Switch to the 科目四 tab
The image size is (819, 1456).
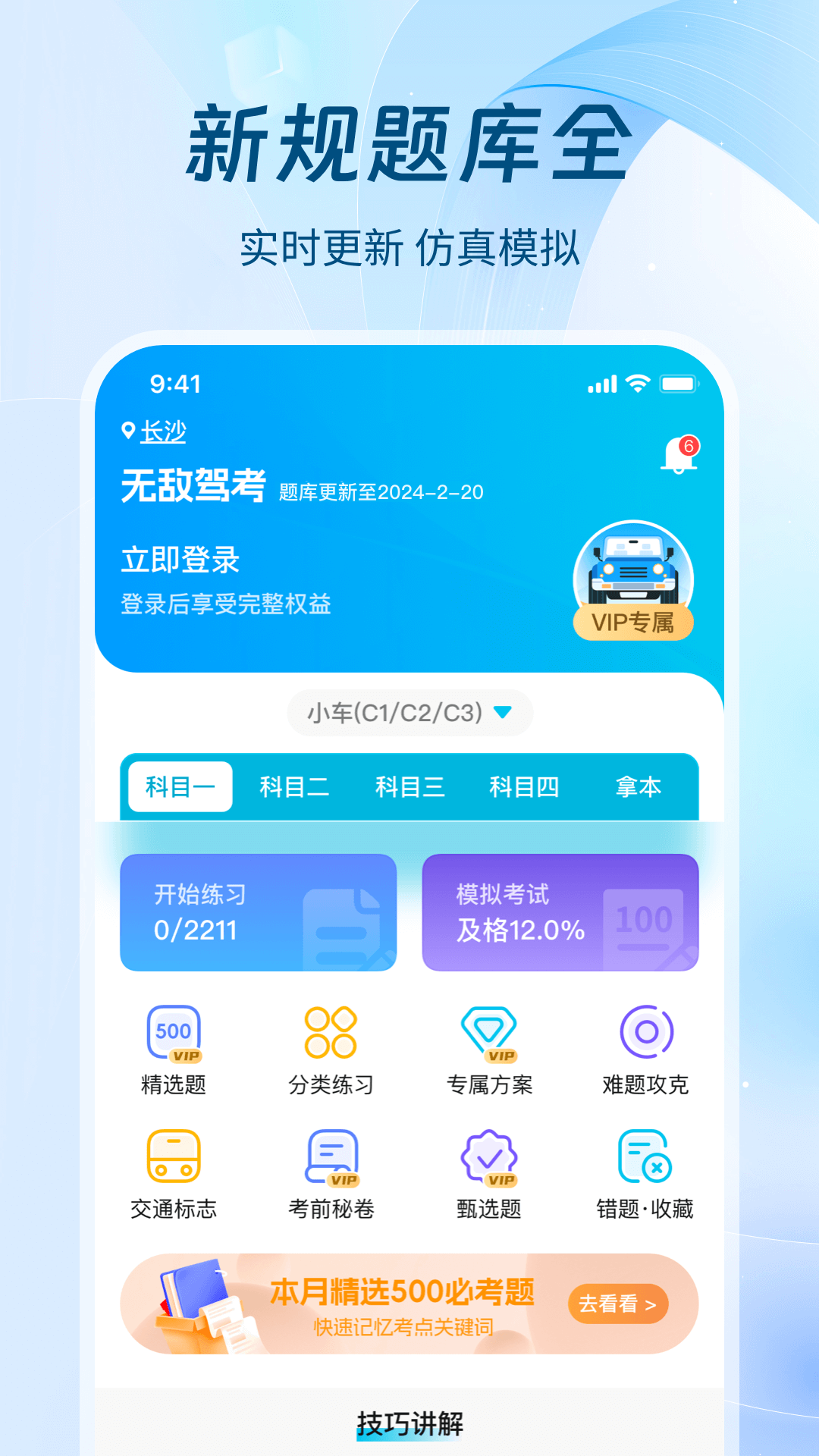(x=525, y=787)
